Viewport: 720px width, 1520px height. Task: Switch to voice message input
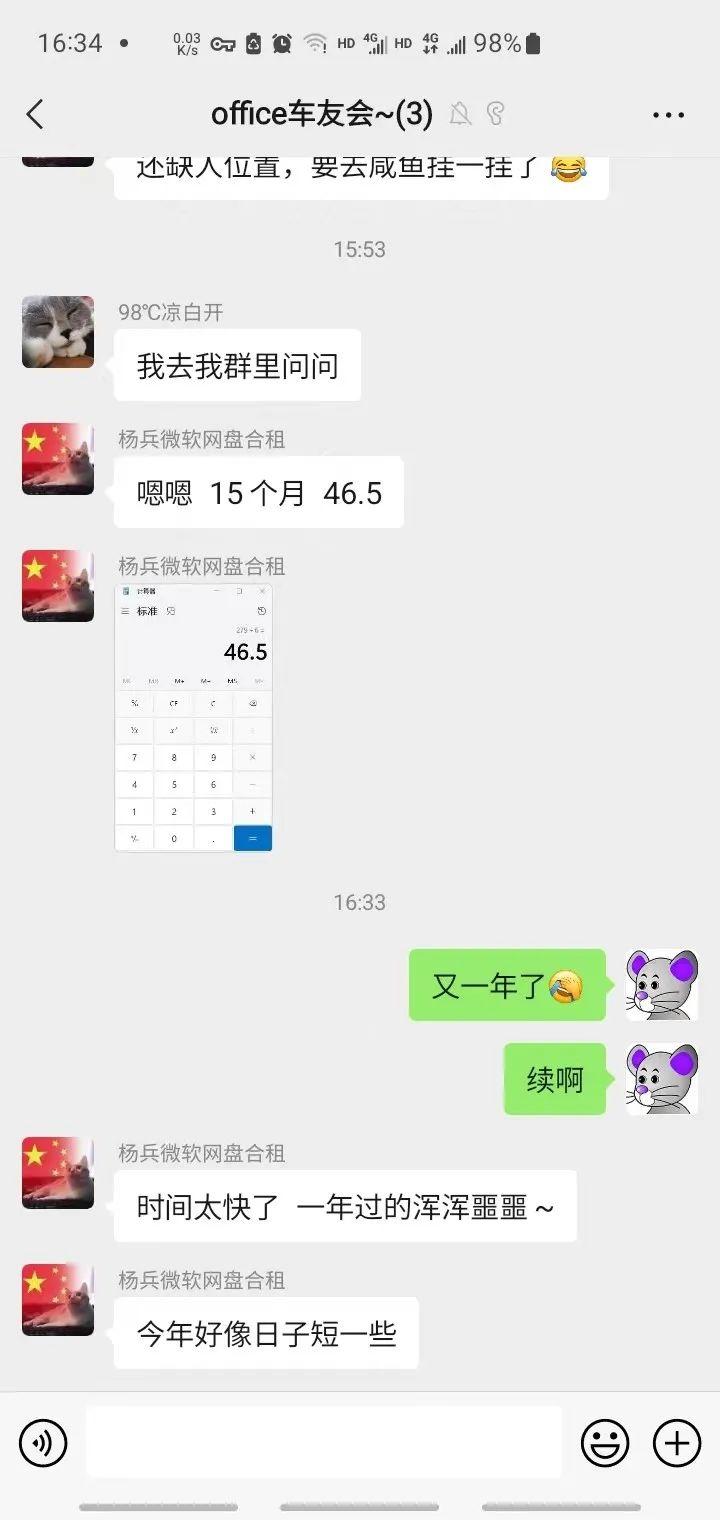[43, 1443]
